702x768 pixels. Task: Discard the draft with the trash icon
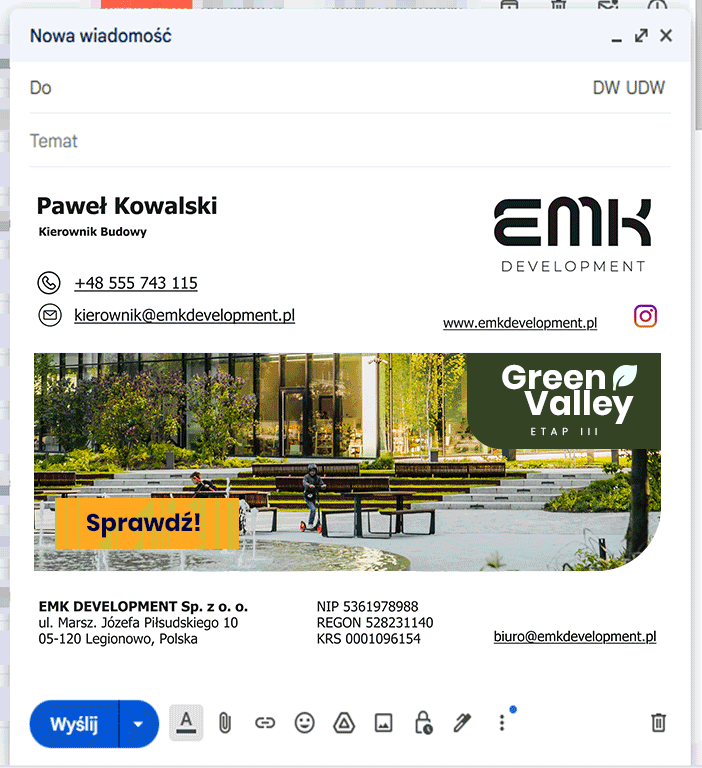click(x=658, y=722)
